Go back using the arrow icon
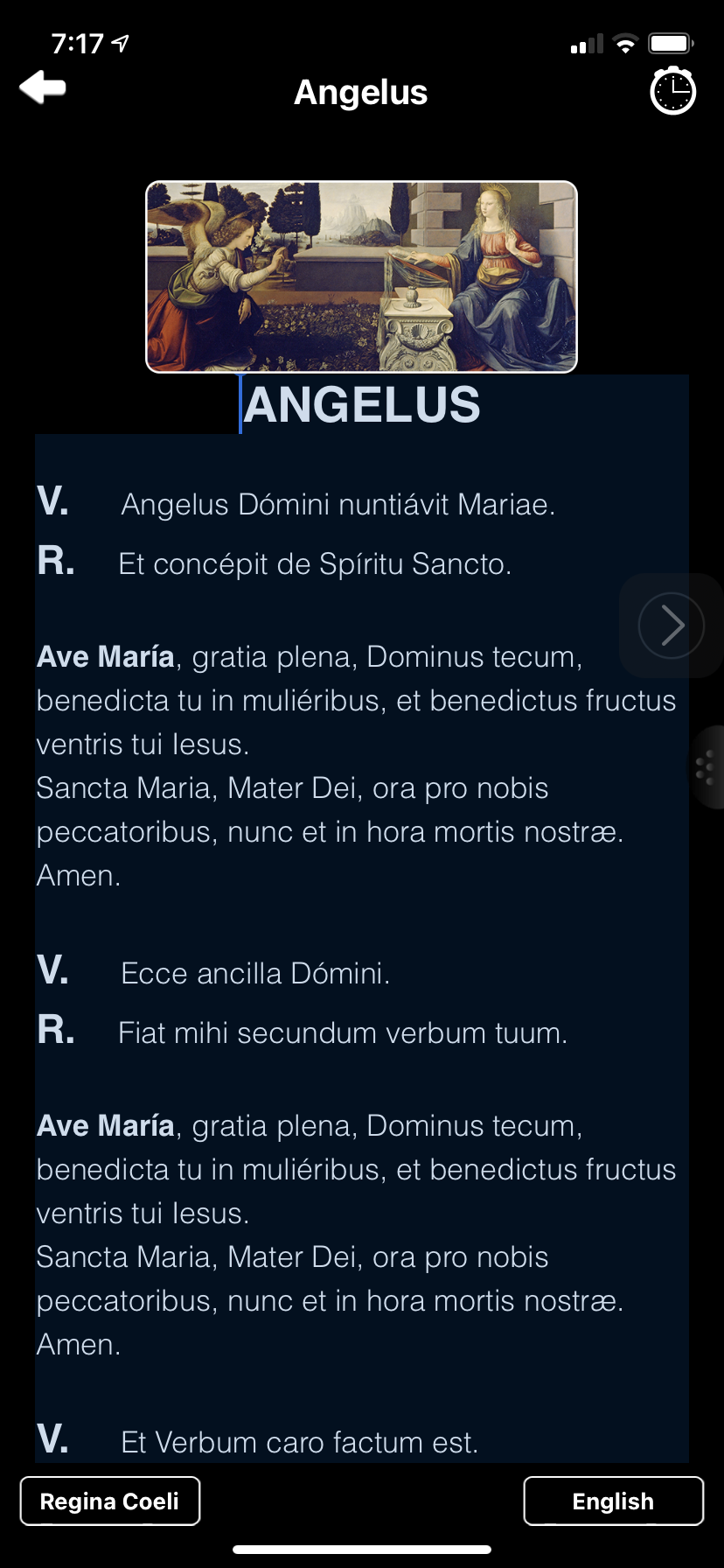724x1568 pixels. 43,87
